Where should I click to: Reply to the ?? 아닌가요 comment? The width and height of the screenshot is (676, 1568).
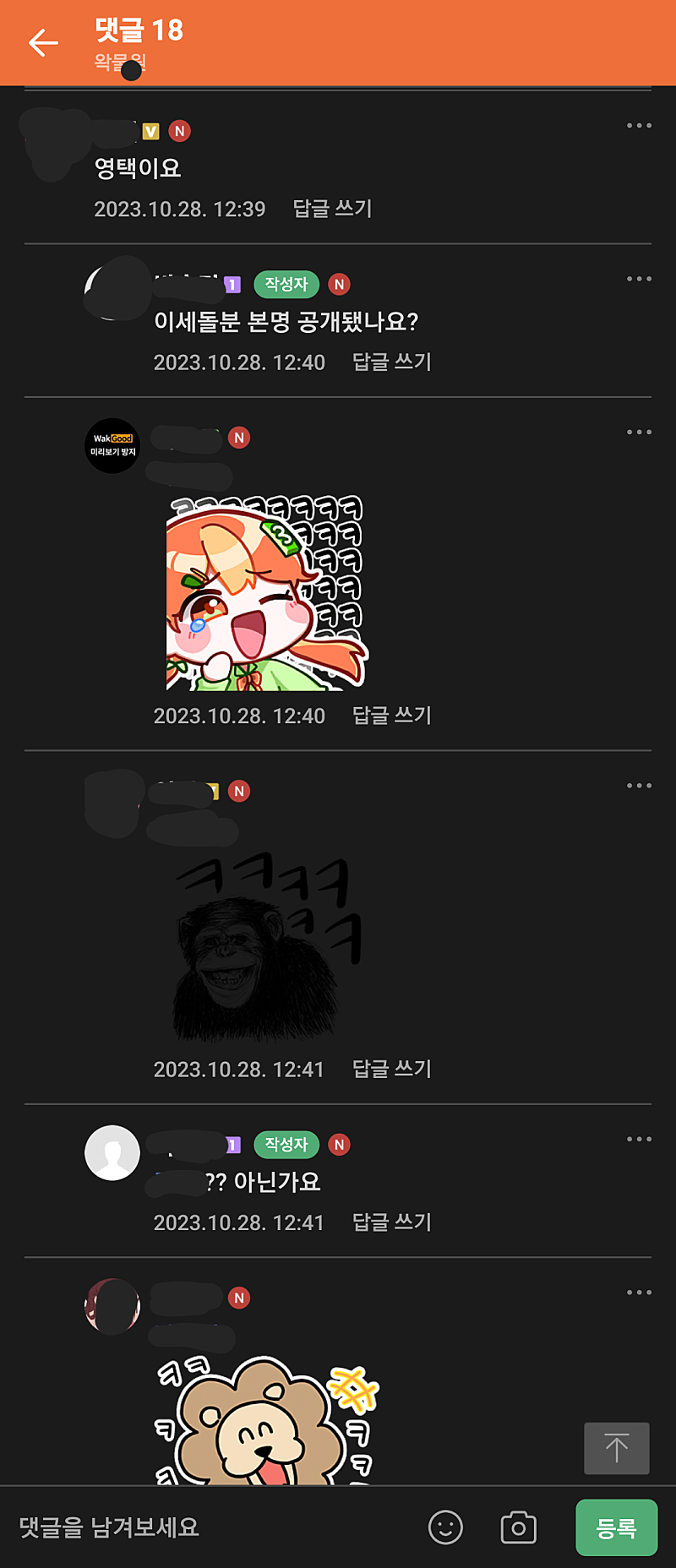[x=391, y=1222]
